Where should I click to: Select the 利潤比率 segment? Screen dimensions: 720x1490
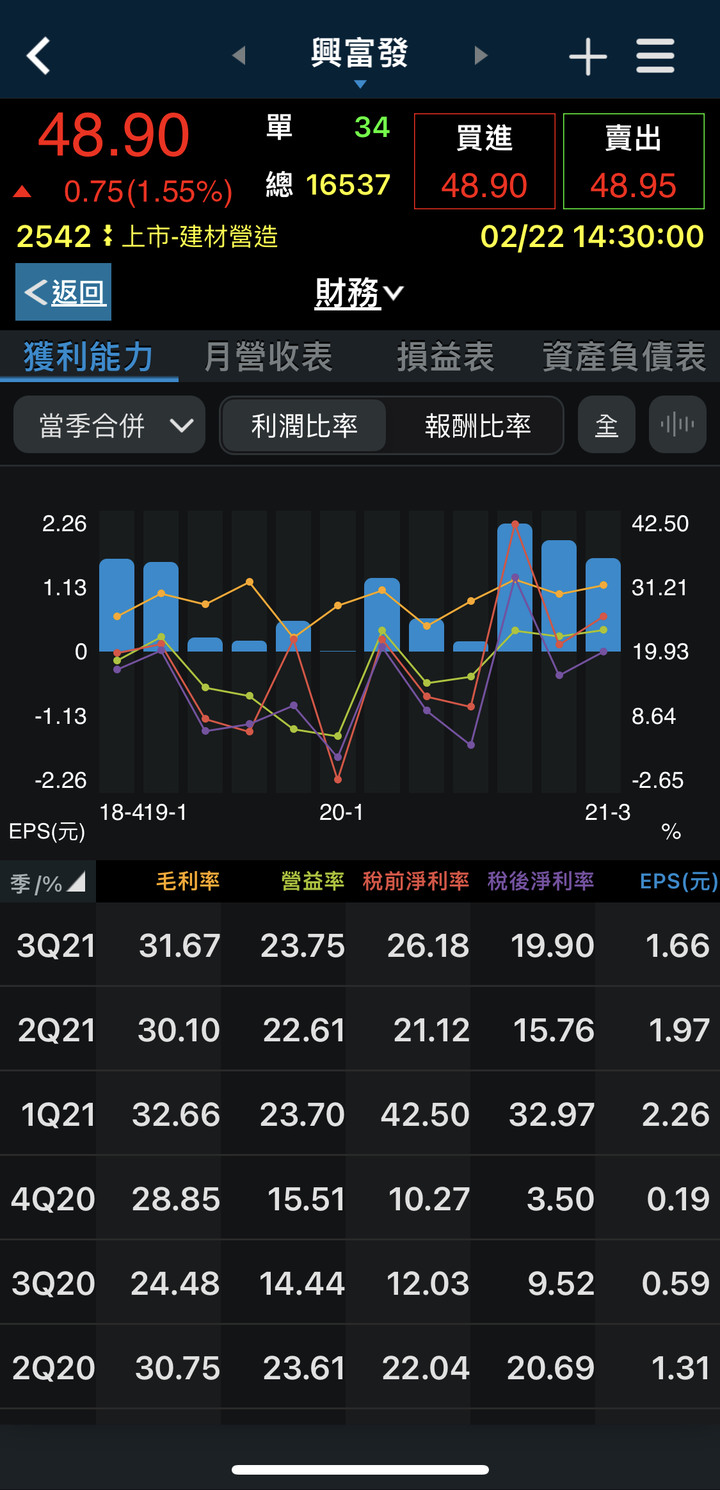tap(304, 425)
